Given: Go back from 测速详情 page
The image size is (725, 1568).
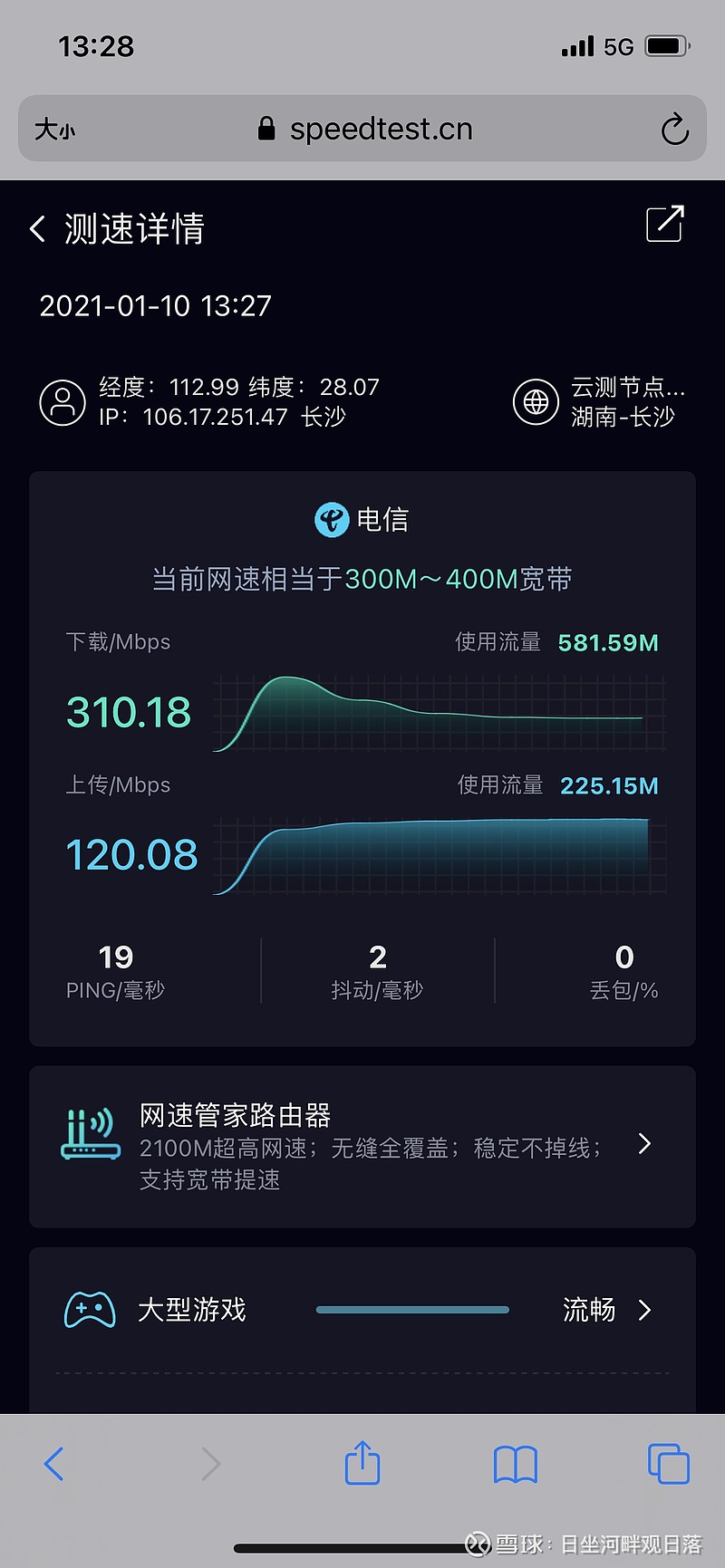Looking at the screenshot, I should click(x=38, y=229).
